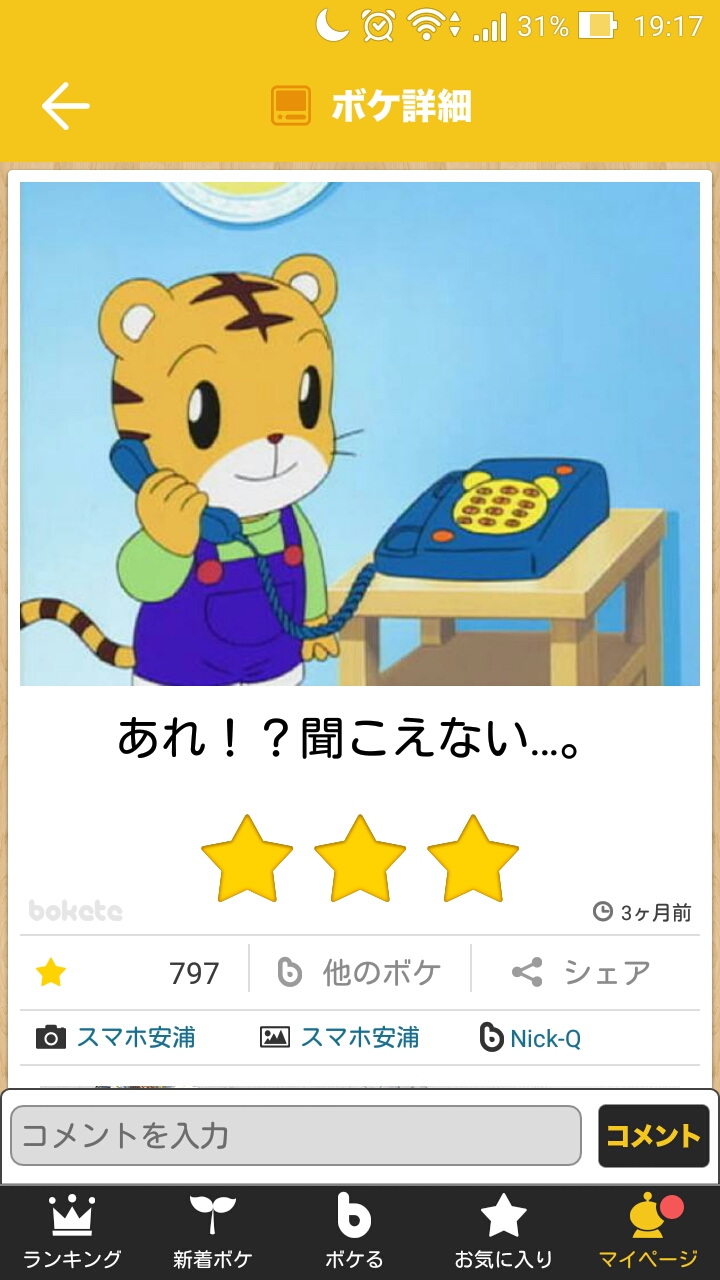This screenshot has width=720, height=1280.
Task: Open 他のボケ for this image
Action: (360, 972)
